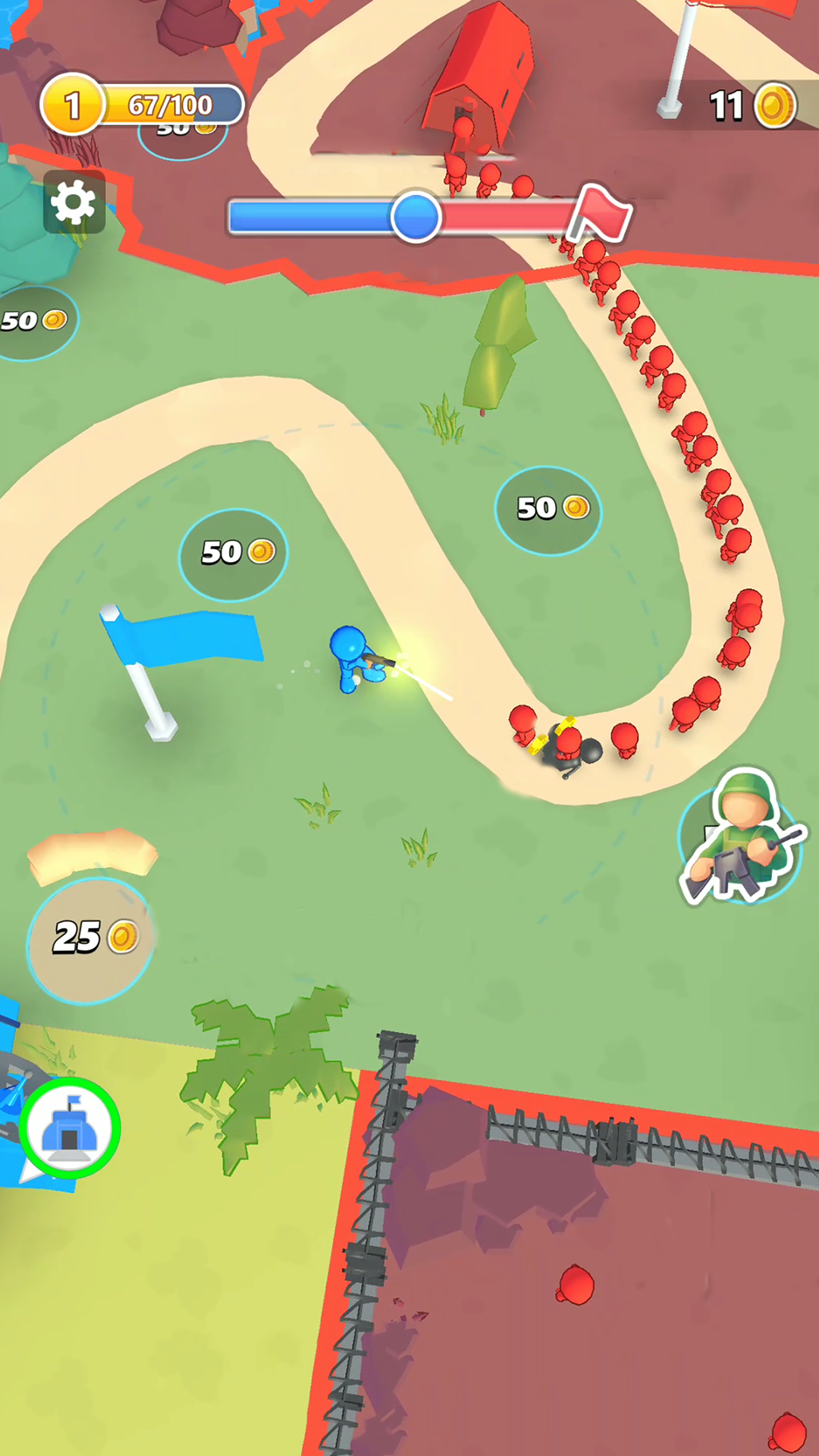Select the 25-coin build spot
The width and height of the screenshot is (819, 1456).
[91, 939]
